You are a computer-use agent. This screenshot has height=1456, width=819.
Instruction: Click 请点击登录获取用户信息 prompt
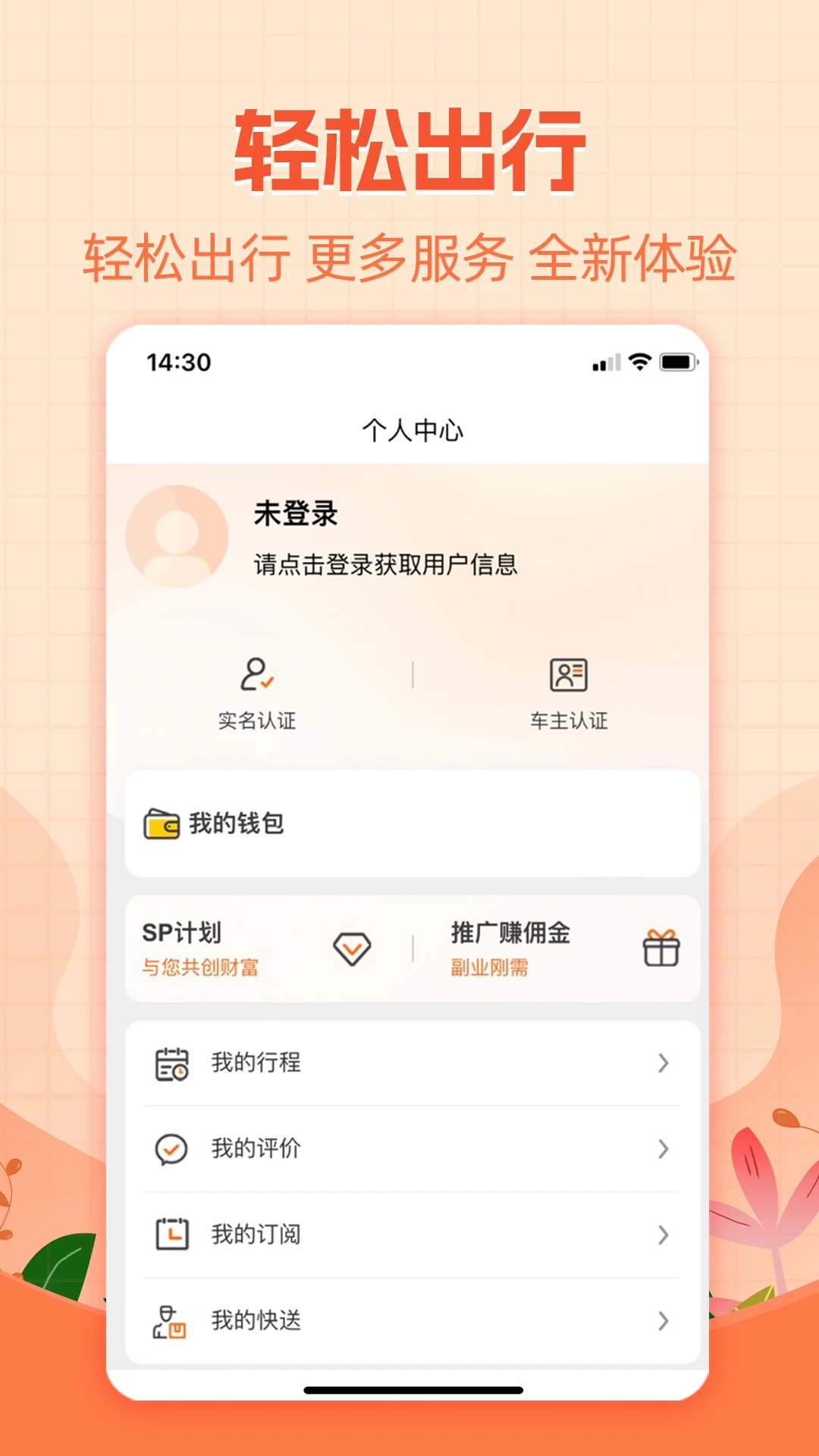tap(384, 565)
